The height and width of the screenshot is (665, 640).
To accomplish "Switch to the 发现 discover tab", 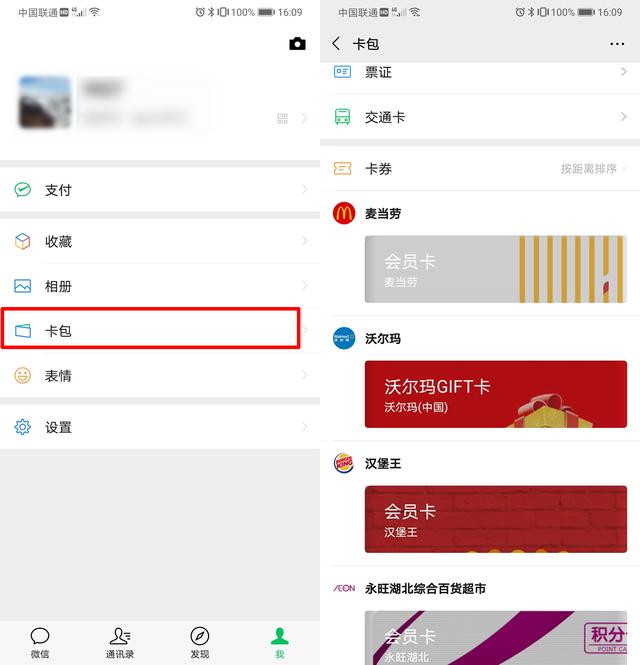I will 200,642.
